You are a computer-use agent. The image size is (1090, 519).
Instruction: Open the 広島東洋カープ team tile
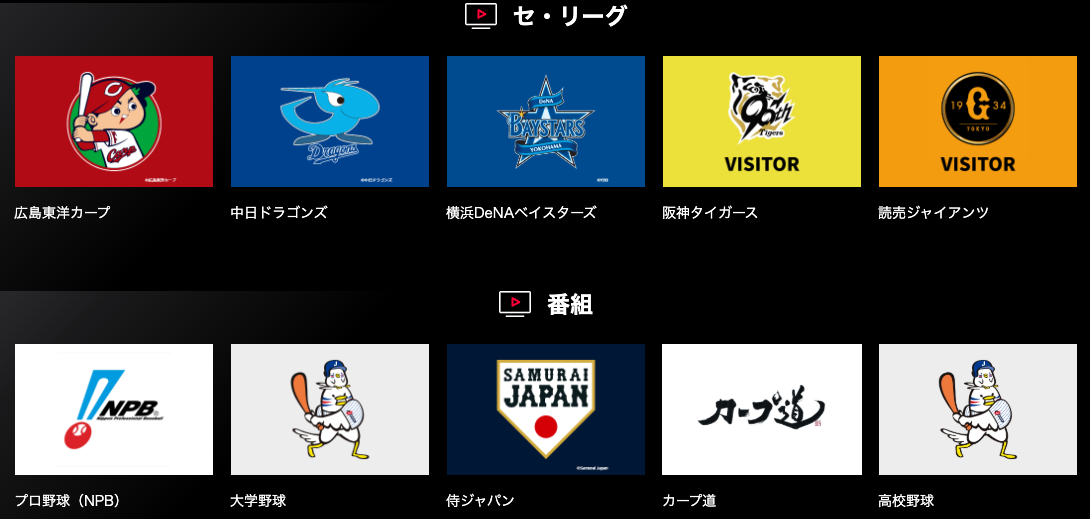(114, 121)
